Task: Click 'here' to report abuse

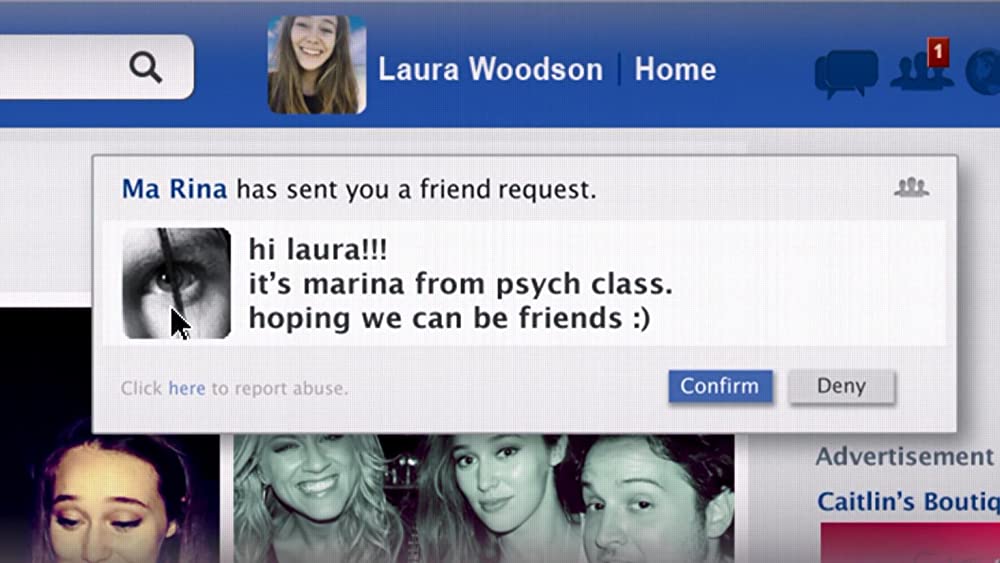Action: point(186,388)
